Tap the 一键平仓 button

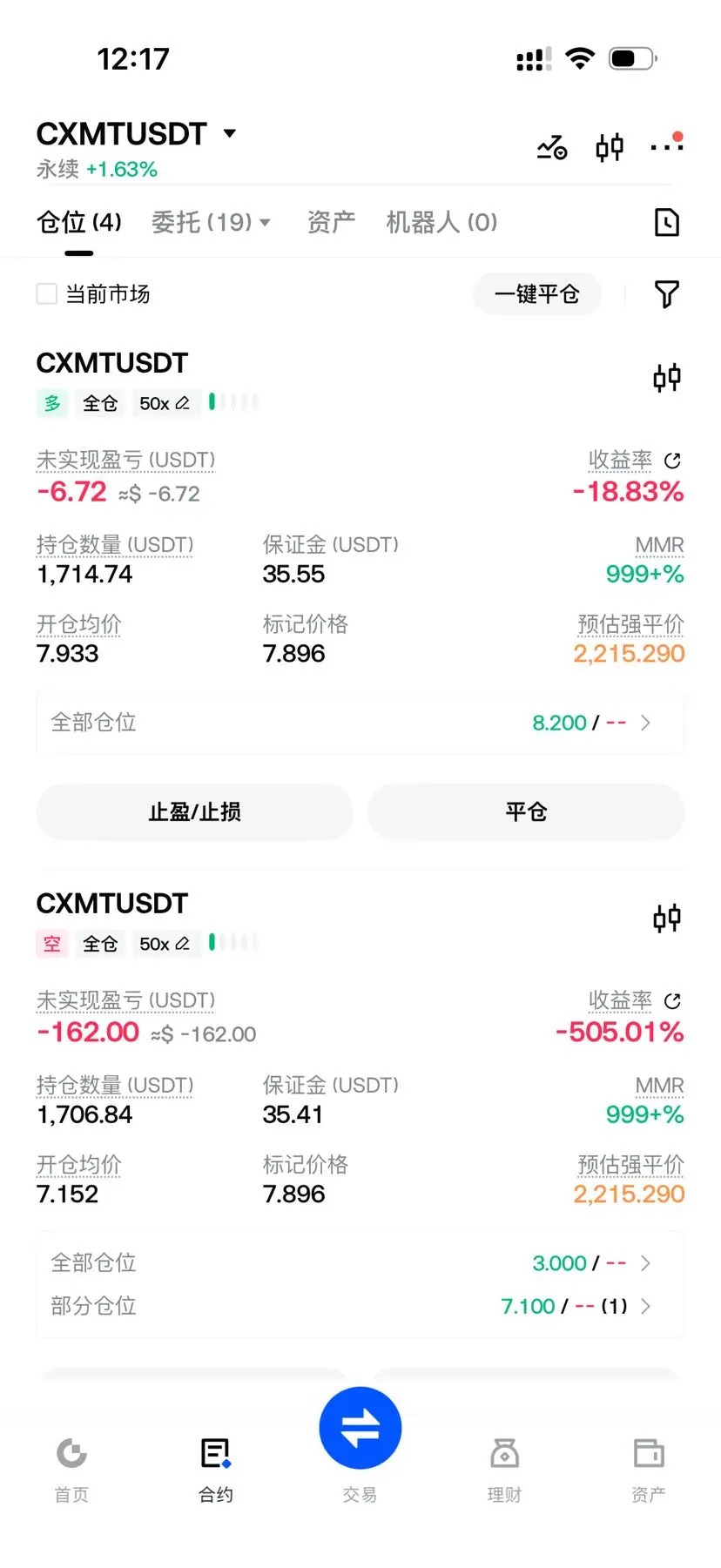[537, 294]
